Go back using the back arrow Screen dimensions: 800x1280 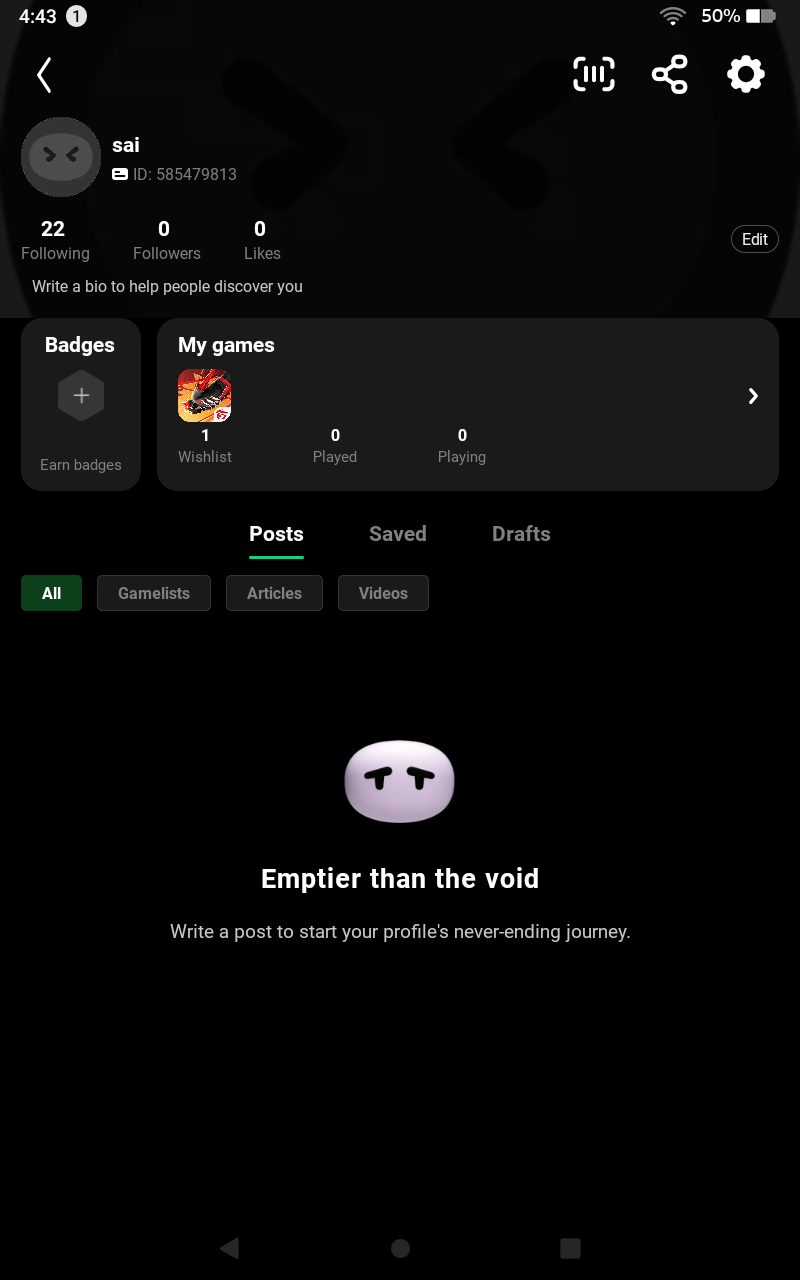point(44,75)
